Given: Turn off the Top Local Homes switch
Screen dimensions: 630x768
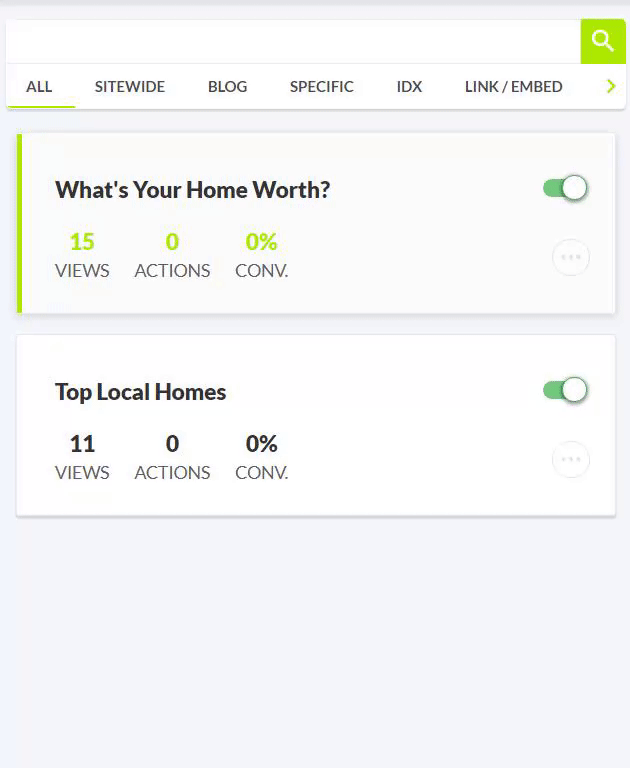Looking at the screenshot, I should (565, 390).
